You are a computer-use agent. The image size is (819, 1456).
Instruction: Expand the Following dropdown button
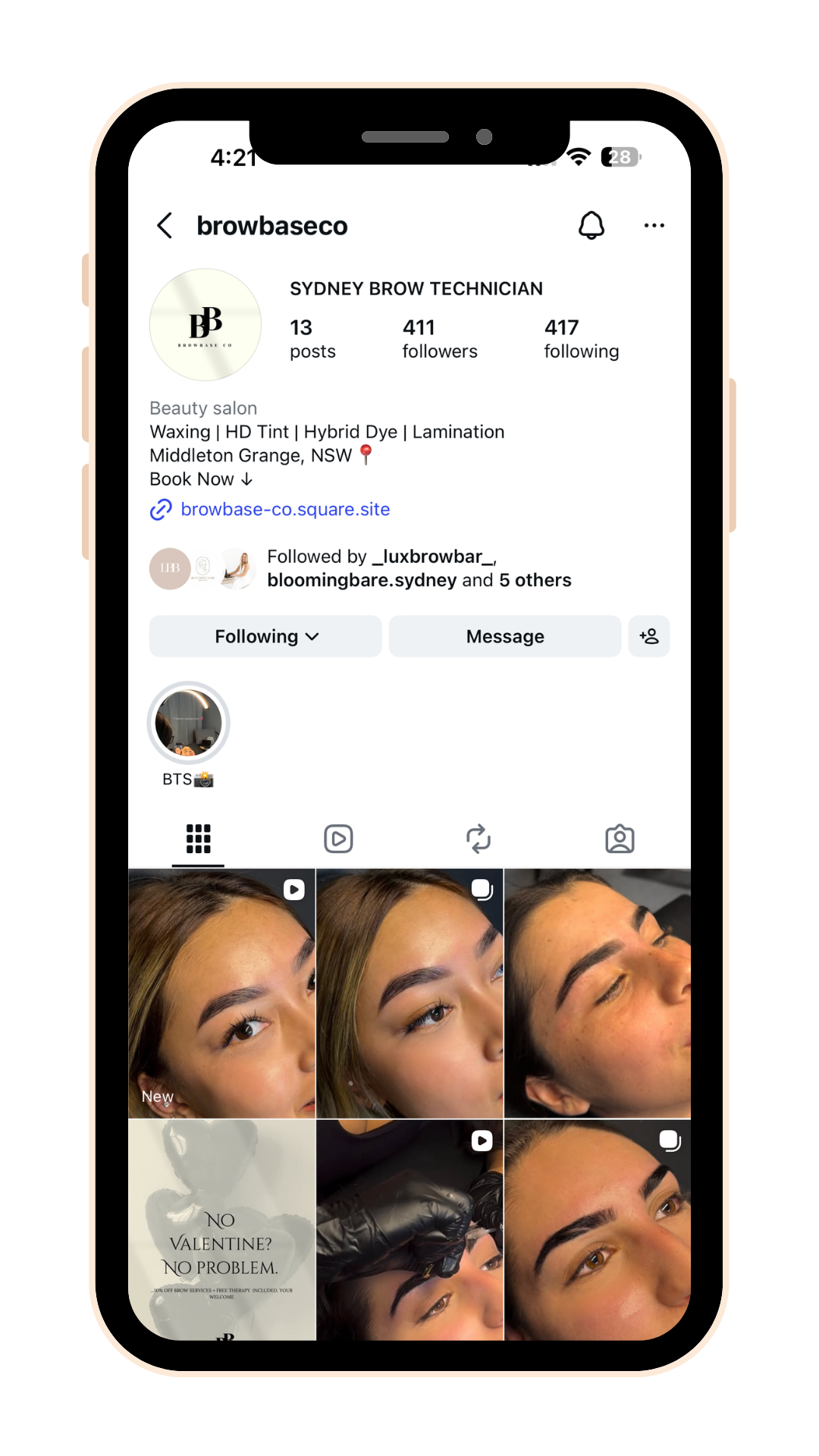coord(265,636)
